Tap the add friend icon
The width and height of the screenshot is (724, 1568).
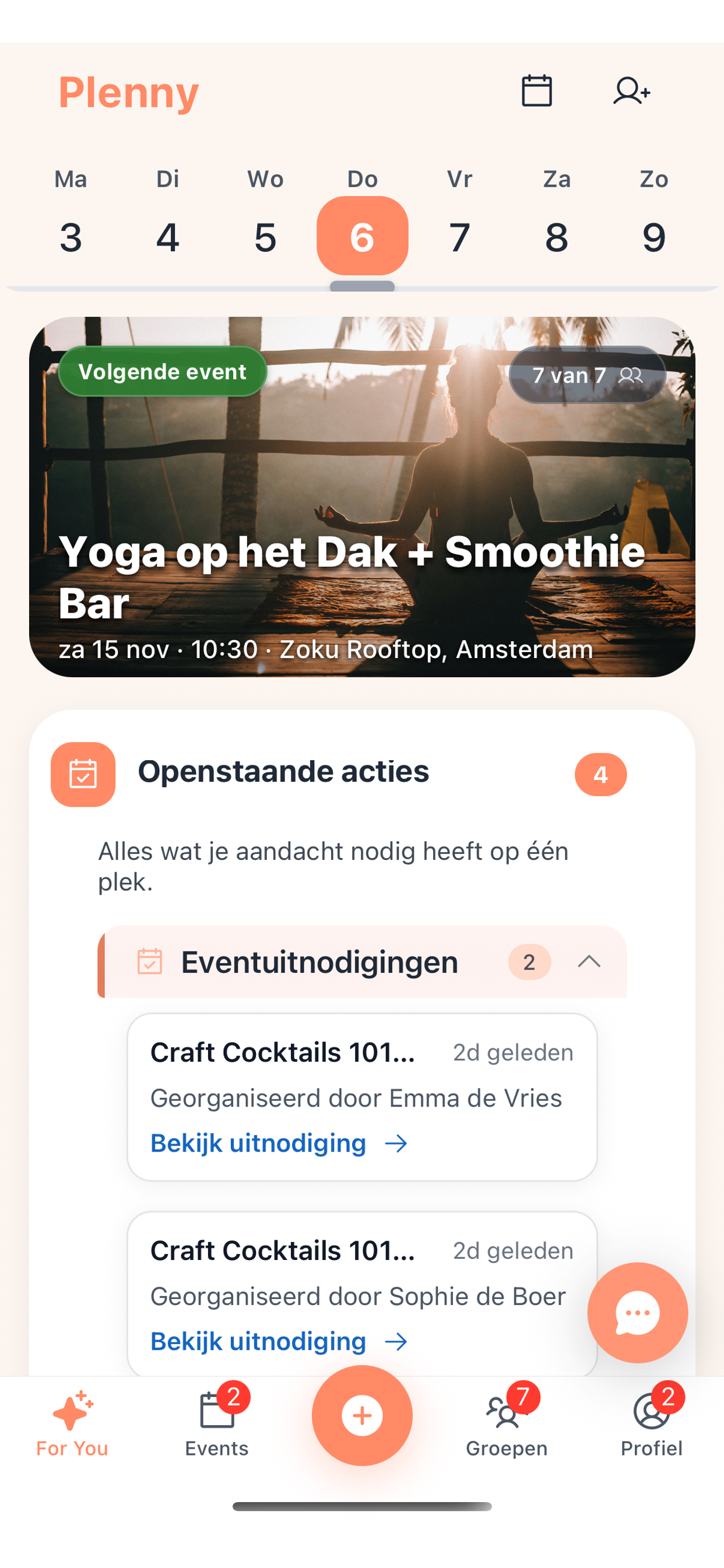631,92
